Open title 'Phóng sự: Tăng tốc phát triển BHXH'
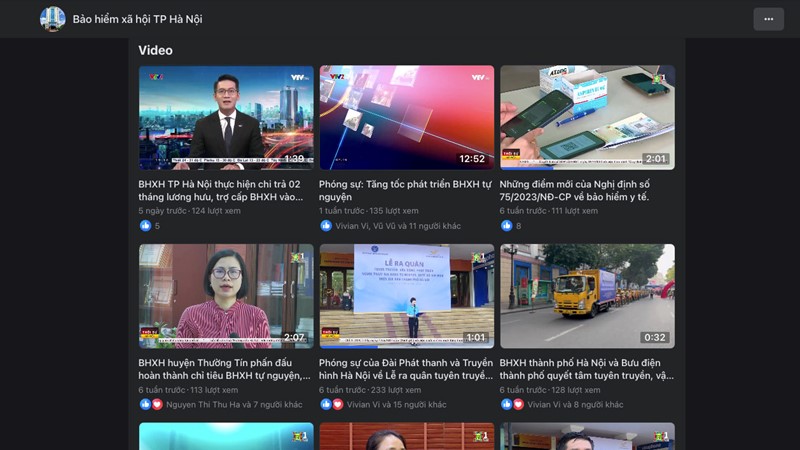800x450 pixels. click(x=405, y=191)
